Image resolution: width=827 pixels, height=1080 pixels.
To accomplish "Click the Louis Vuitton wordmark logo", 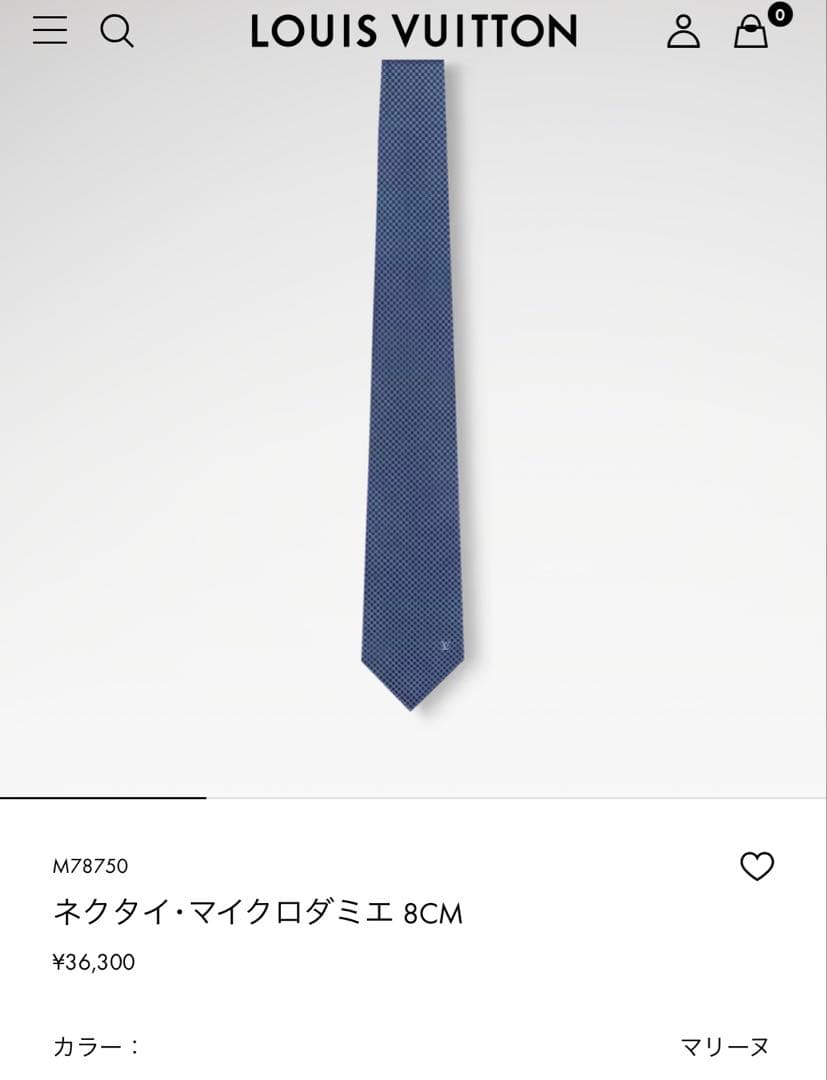I will click(413, 31).
